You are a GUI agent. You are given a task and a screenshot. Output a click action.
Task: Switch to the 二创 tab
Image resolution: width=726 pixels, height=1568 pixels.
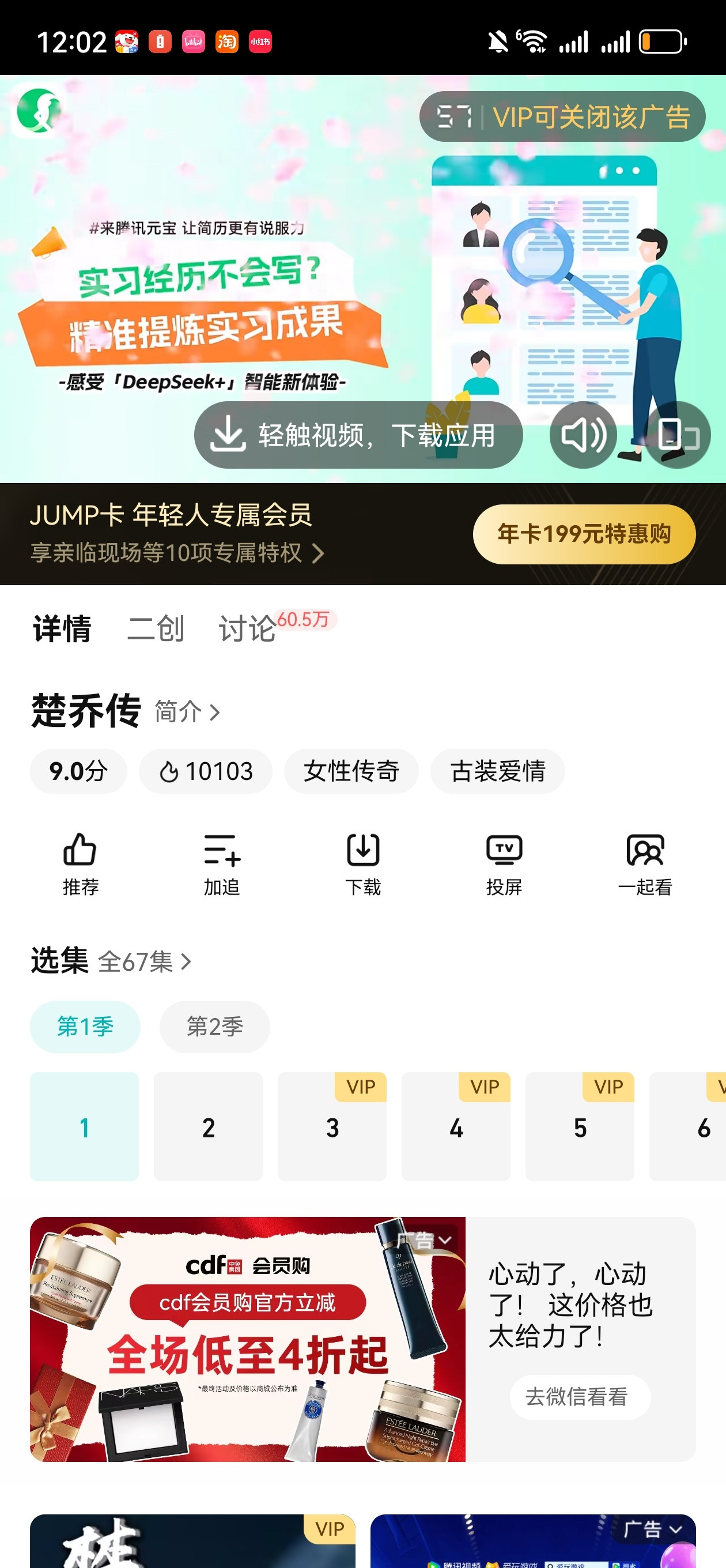point(155,630)
